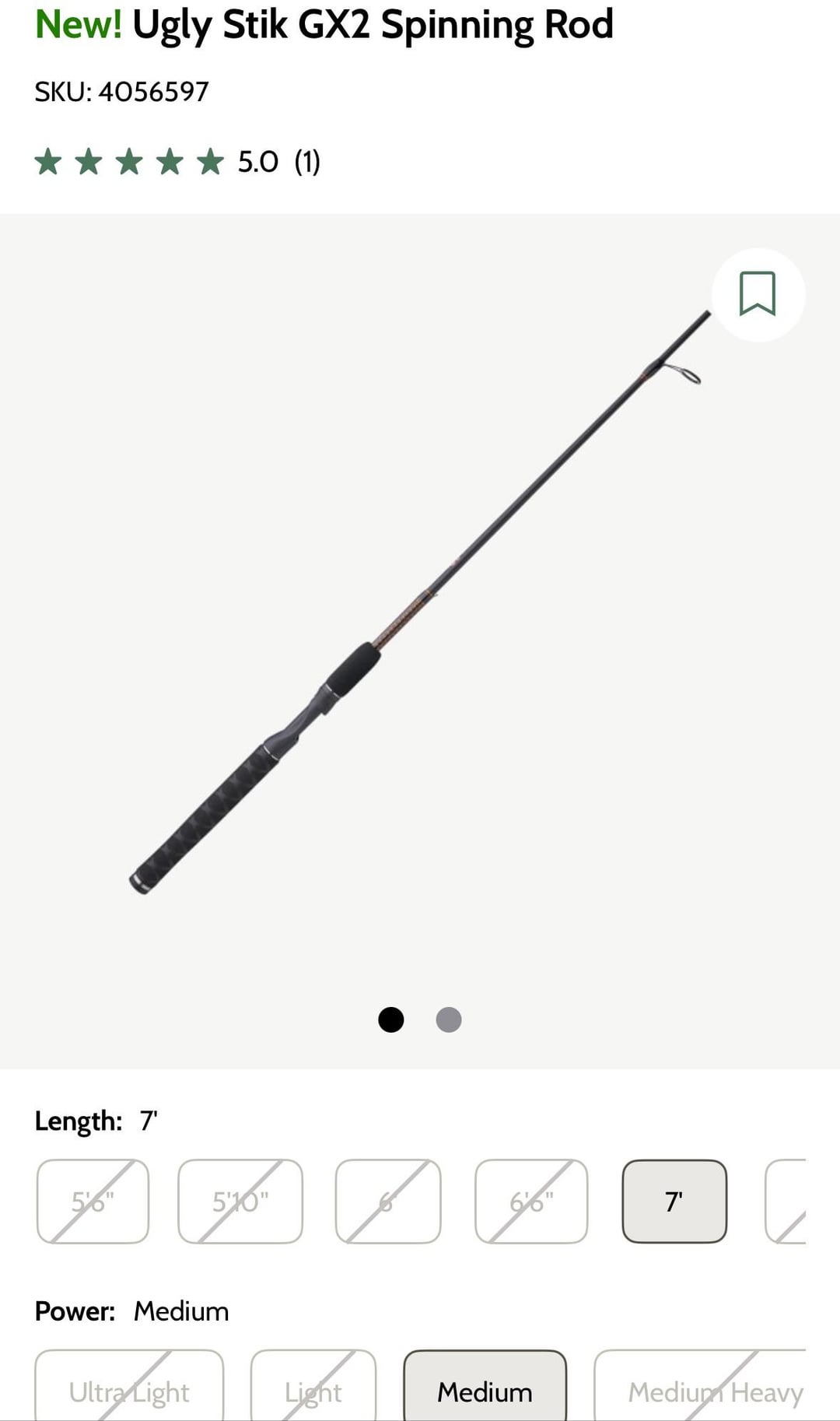Viewport: 840px width, 1421px height.
Task: Select the 5'6" length option
Action: point(93,1201)
